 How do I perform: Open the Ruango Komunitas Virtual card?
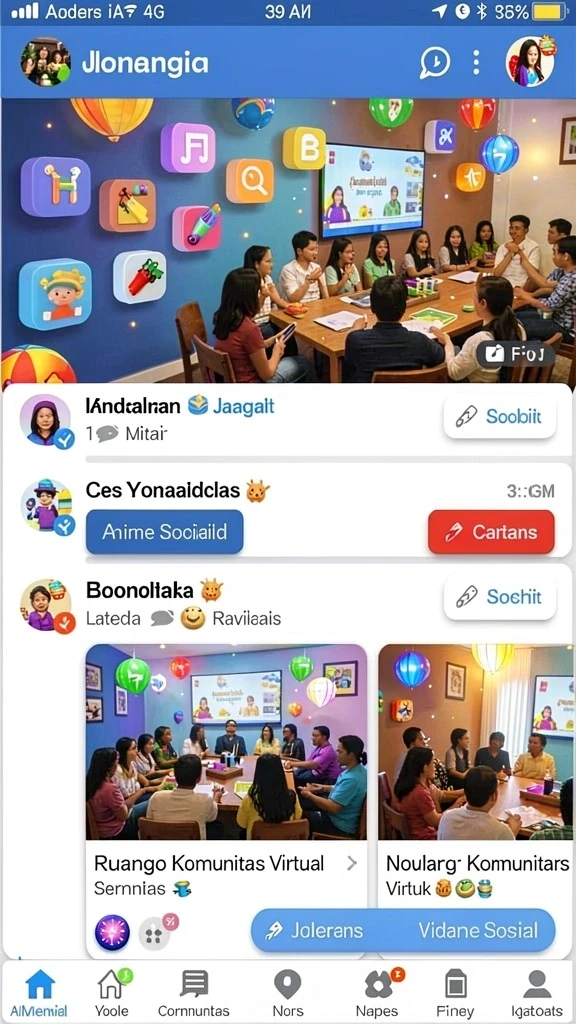[x=227, y=800]
